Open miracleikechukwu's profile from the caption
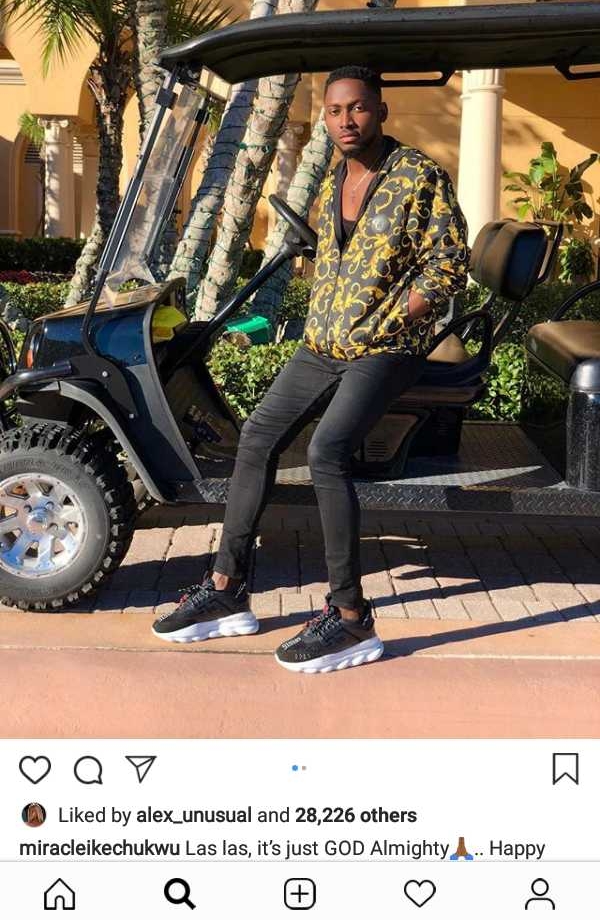The width and height of the screenshot is (600, 920). (x=99, y=848)
